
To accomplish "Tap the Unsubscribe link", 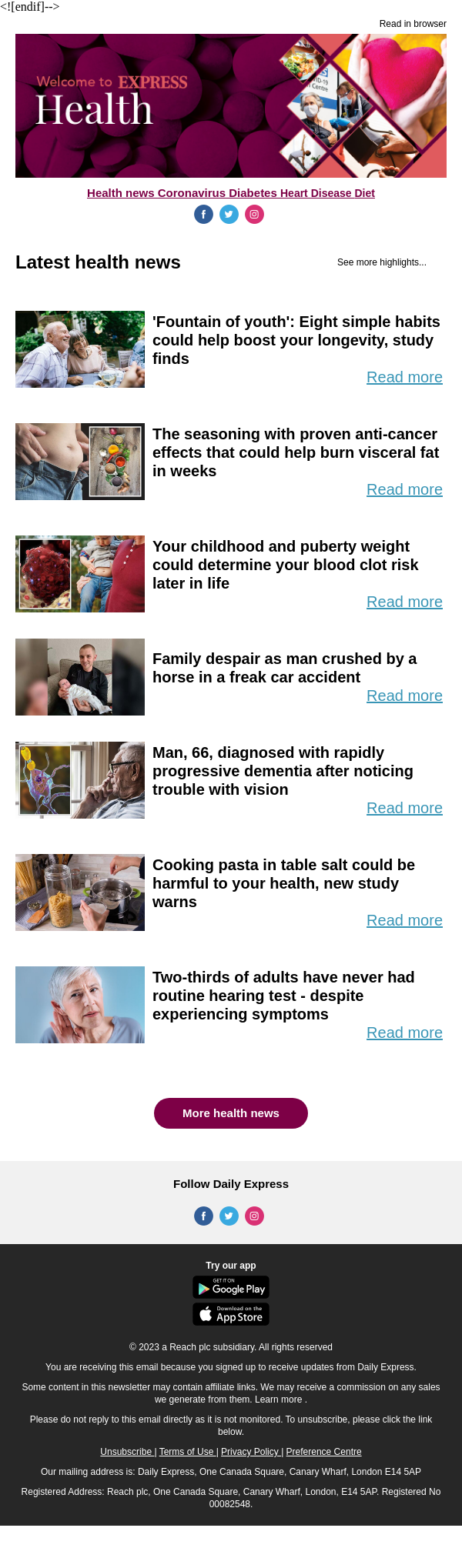I will [x=126, y=1452].
